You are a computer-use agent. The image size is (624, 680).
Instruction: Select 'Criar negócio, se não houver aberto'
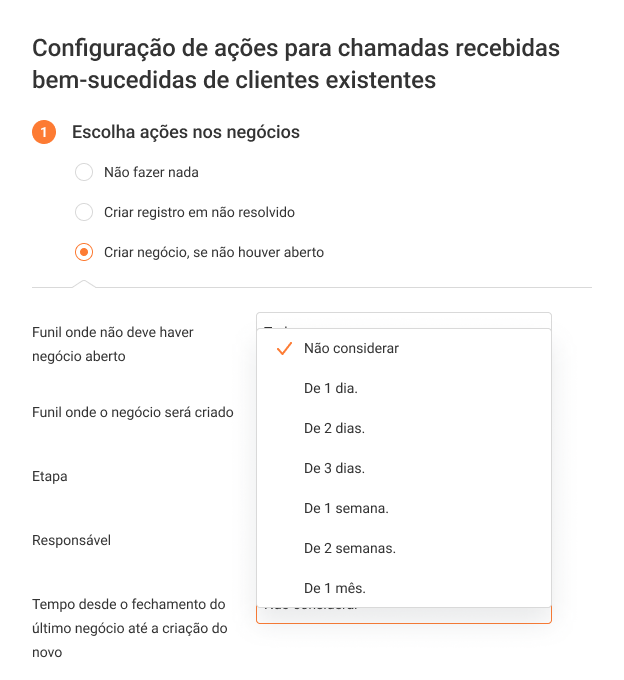pos(85,252)
